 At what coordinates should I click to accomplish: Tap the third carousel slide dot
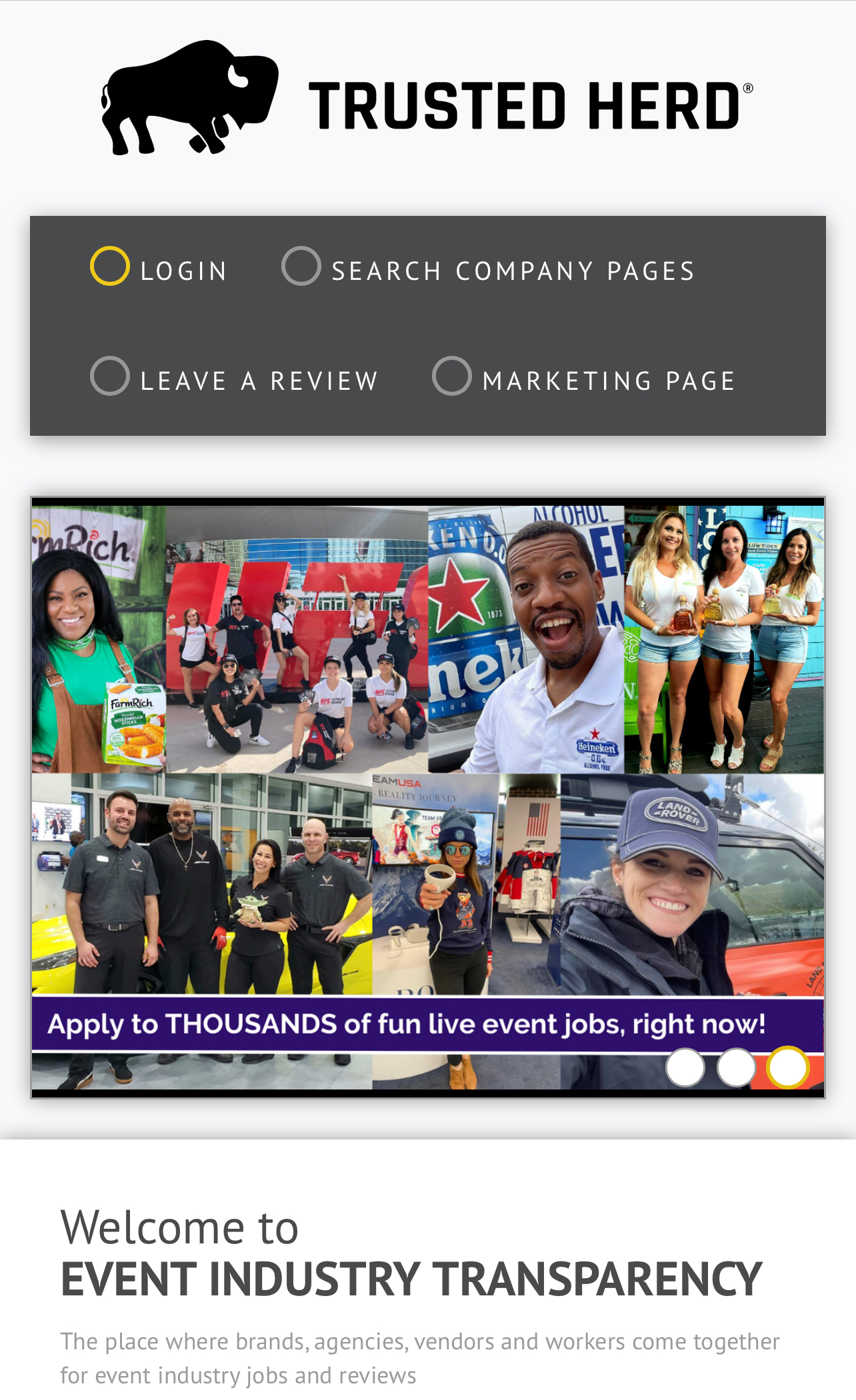click(787, 1067)
